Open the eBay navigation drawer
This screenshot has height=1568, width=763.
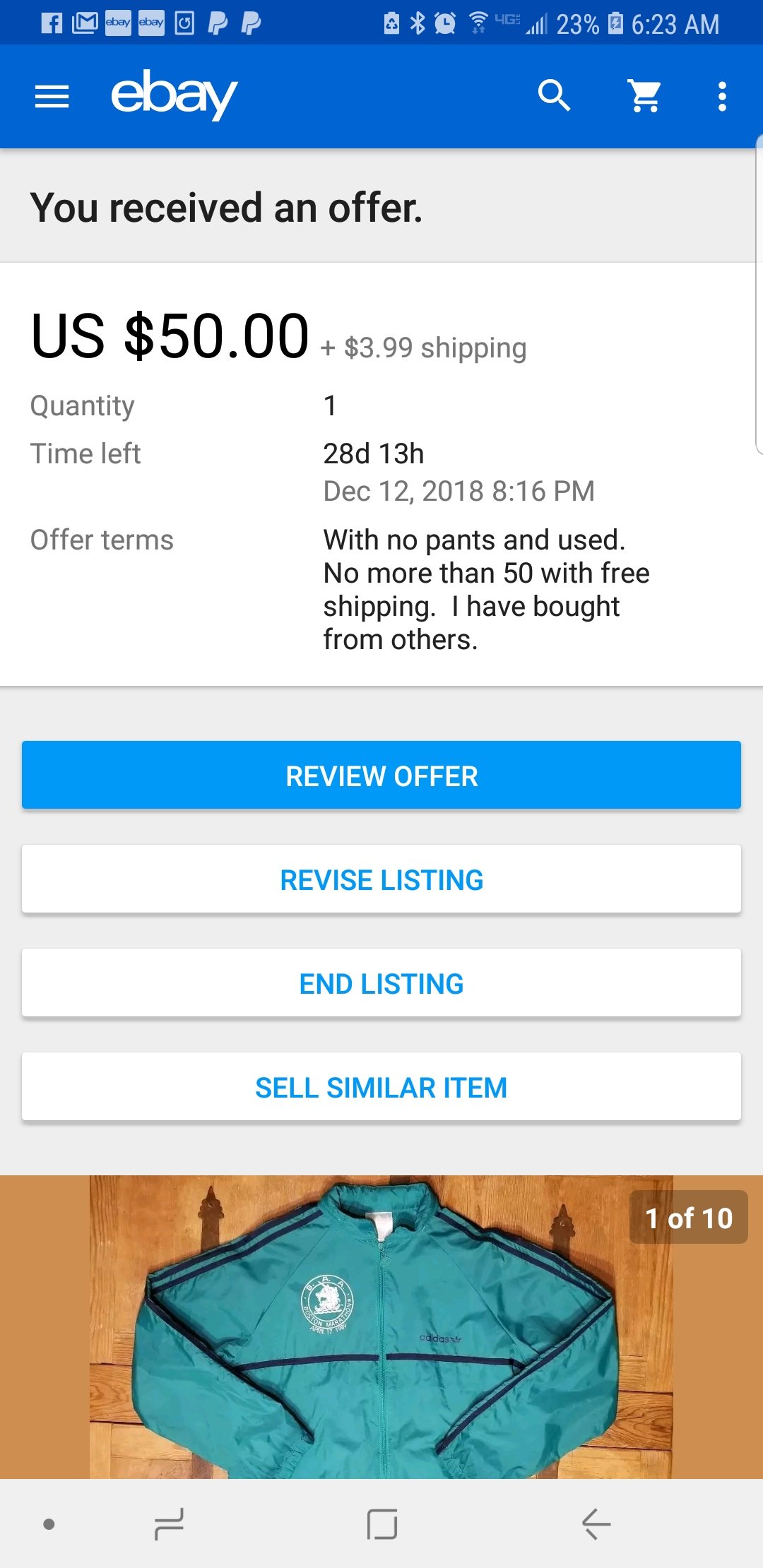coord(51,96)
